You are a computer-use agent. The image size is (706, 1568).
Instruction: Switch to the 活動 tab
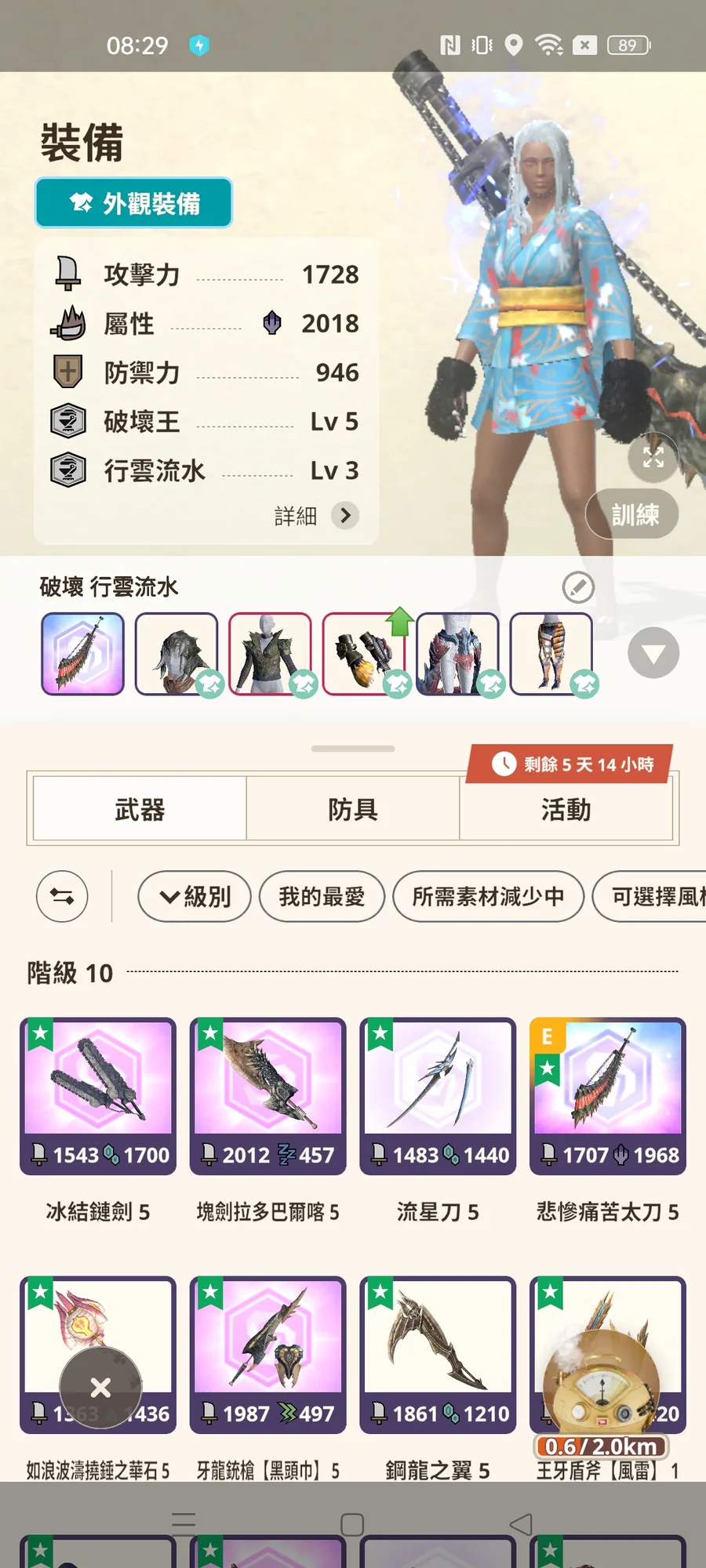[x=566, y=809]
